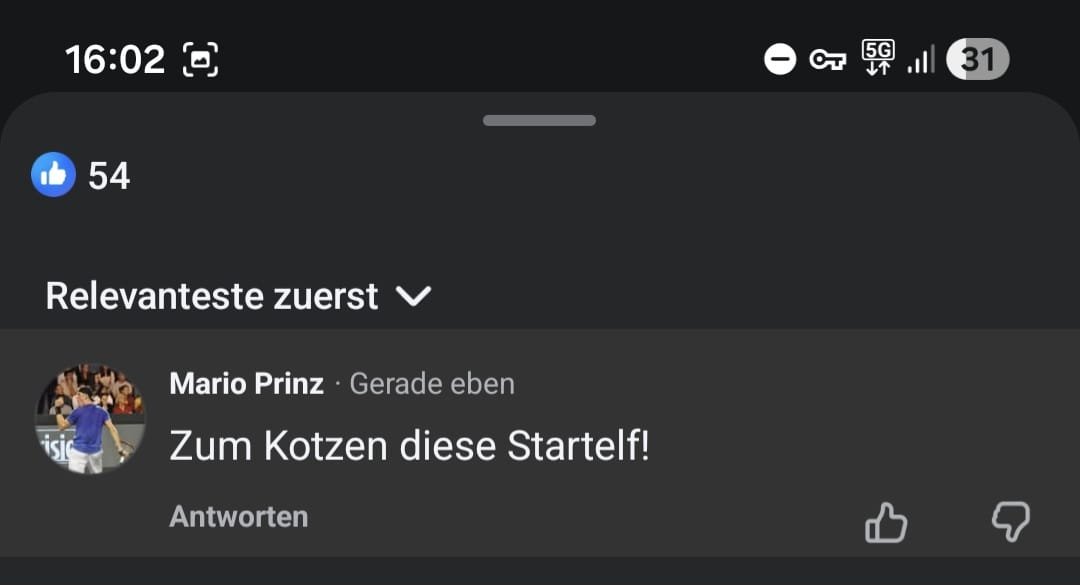This screenshot has width=1080, height=585.
Task: Like Mario Prinz's comment with thumbs up
Action: (885, 522)
